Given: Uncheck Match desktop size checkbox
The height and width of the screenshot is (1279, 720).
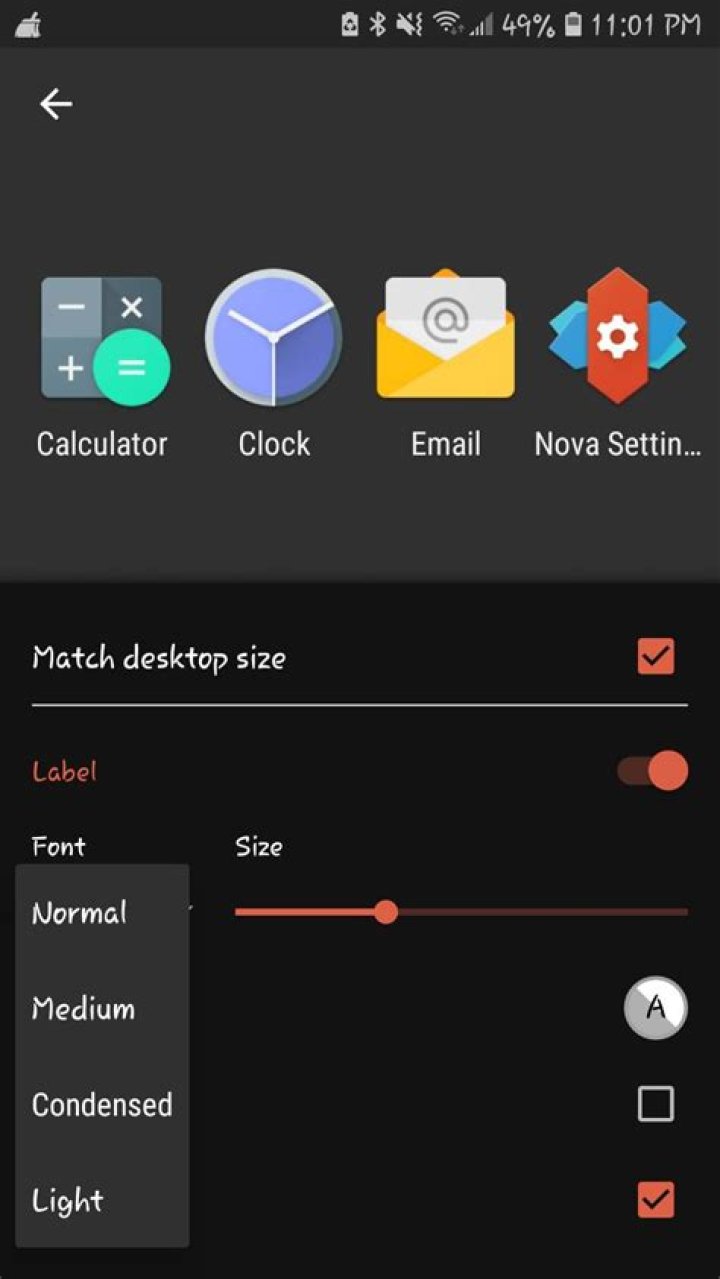Looking at the screenshot, I should (x=655, y=657).
